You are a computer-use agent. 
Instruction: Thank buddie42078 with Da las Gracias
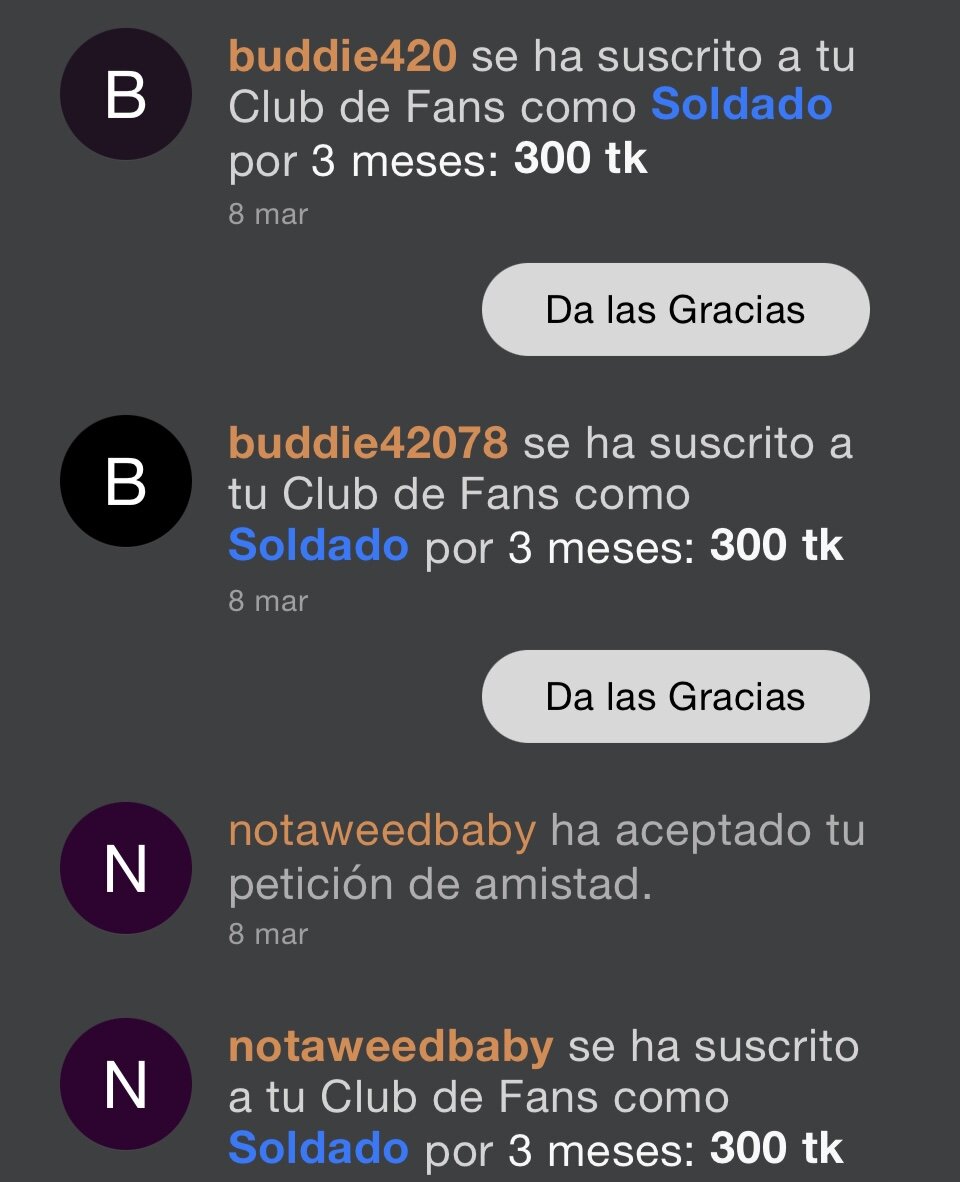click(x=675, y=697)
